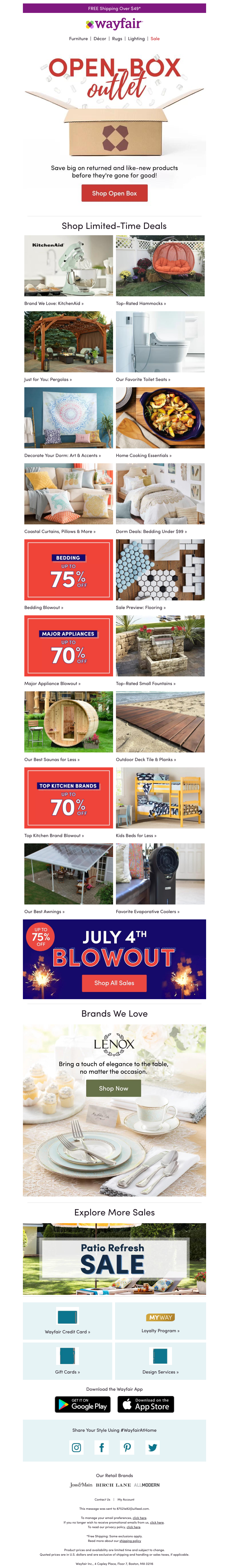The height and width of the screenshot is (1568, 229).
Task: Open the Furniture category link
Action: click(x=78, y=38)
